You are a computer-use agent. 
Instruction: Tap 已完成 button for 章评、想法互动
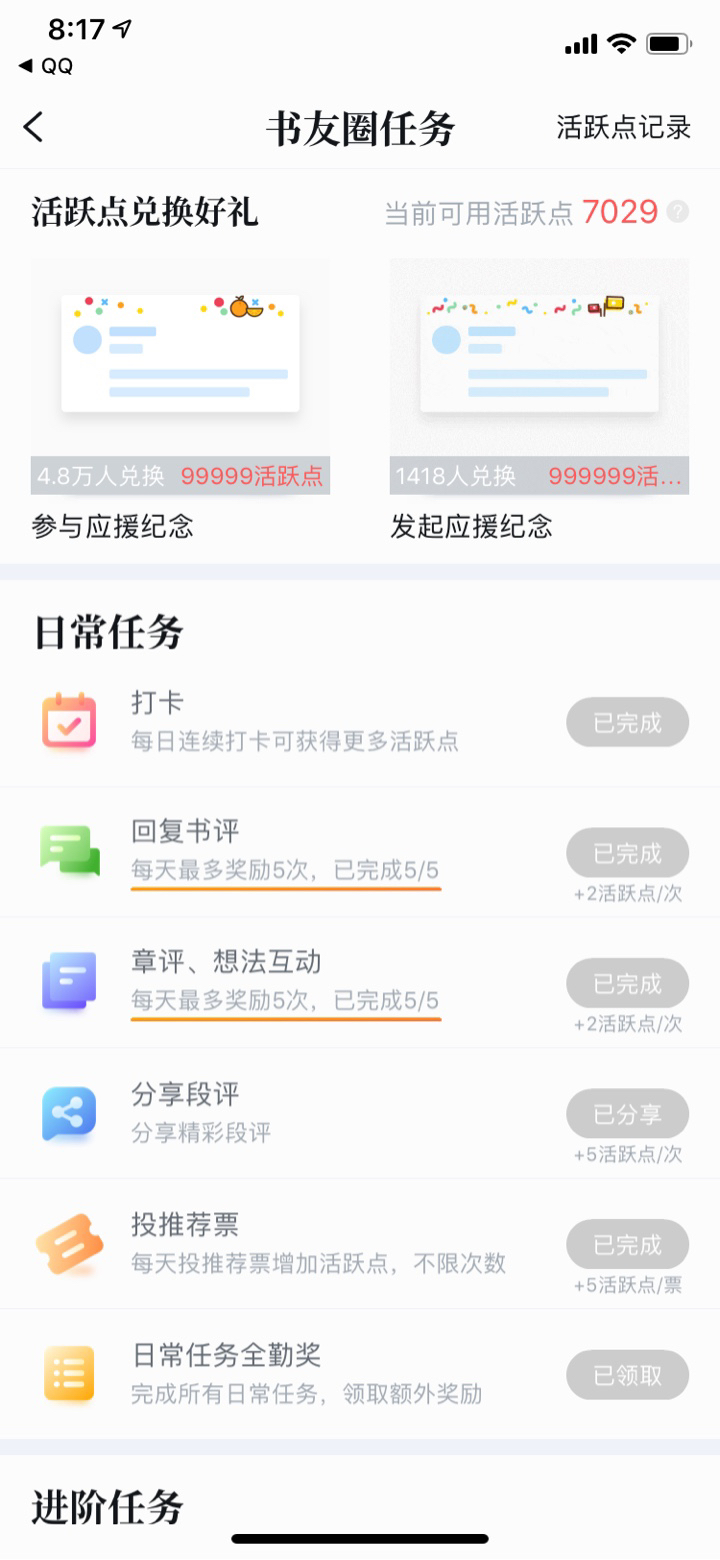tap(628, 983)
